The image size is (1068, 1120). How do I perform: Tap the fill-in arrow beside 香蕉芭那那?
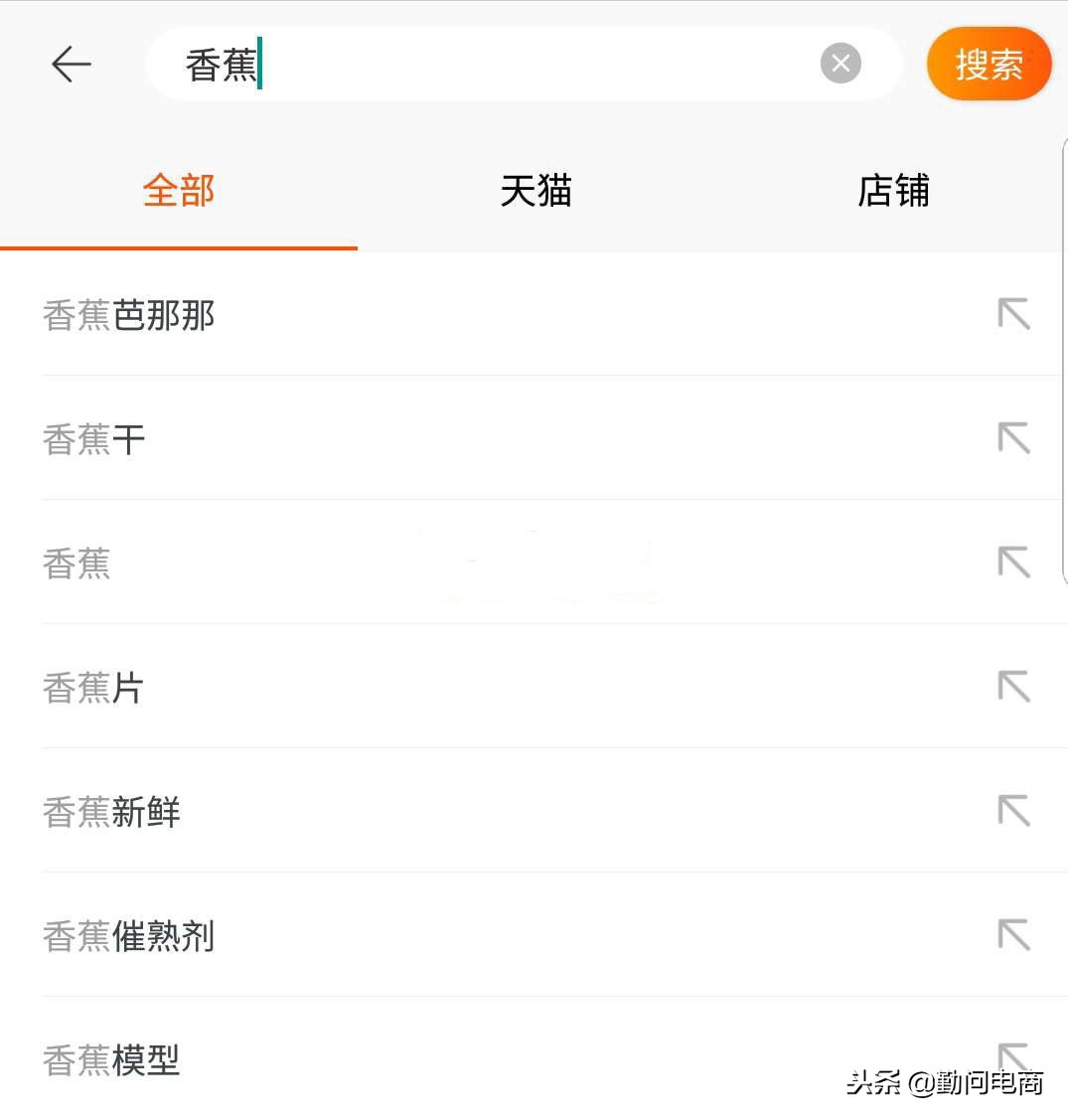(1012, 312)
